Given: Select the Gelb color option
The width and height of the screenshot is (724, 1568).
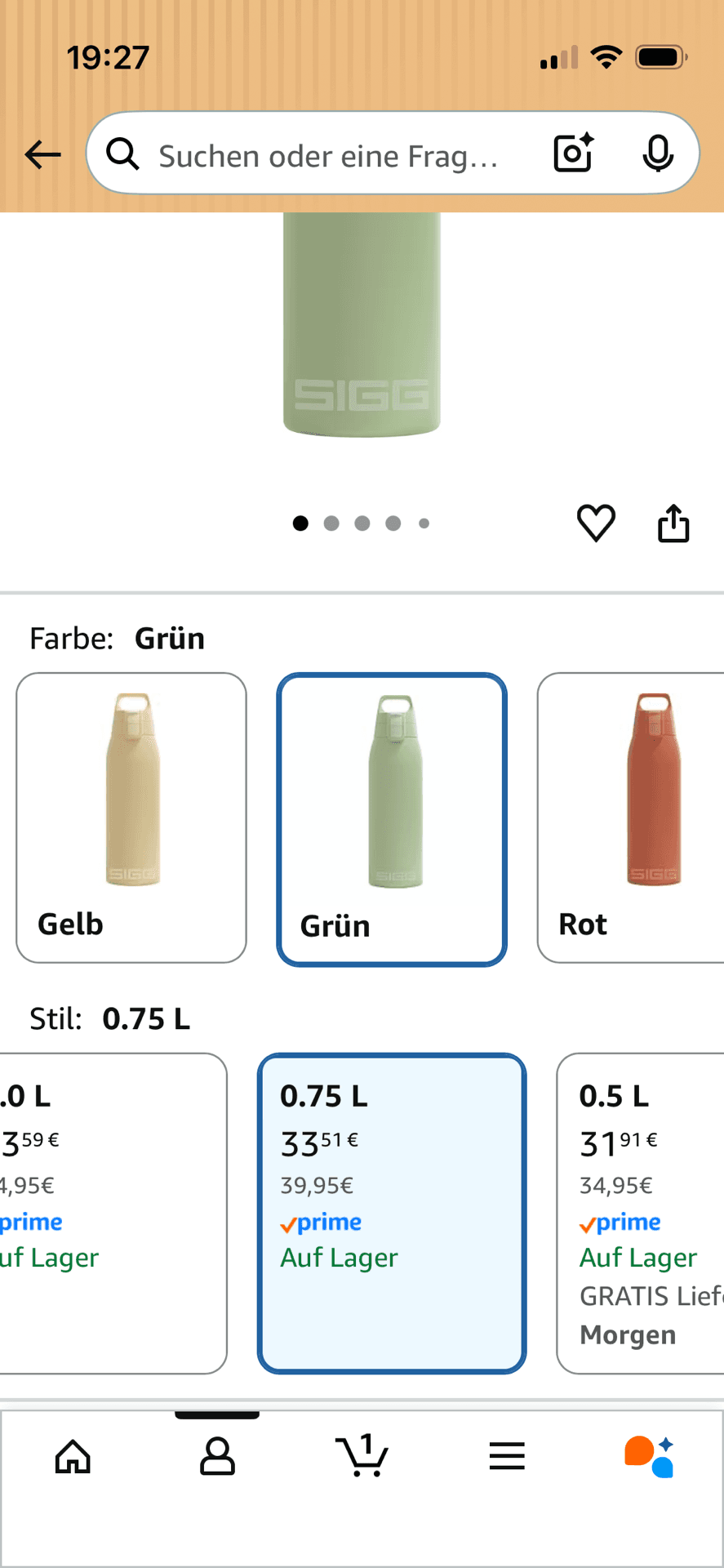Looking at the screenshot, I should pos(131,817).
